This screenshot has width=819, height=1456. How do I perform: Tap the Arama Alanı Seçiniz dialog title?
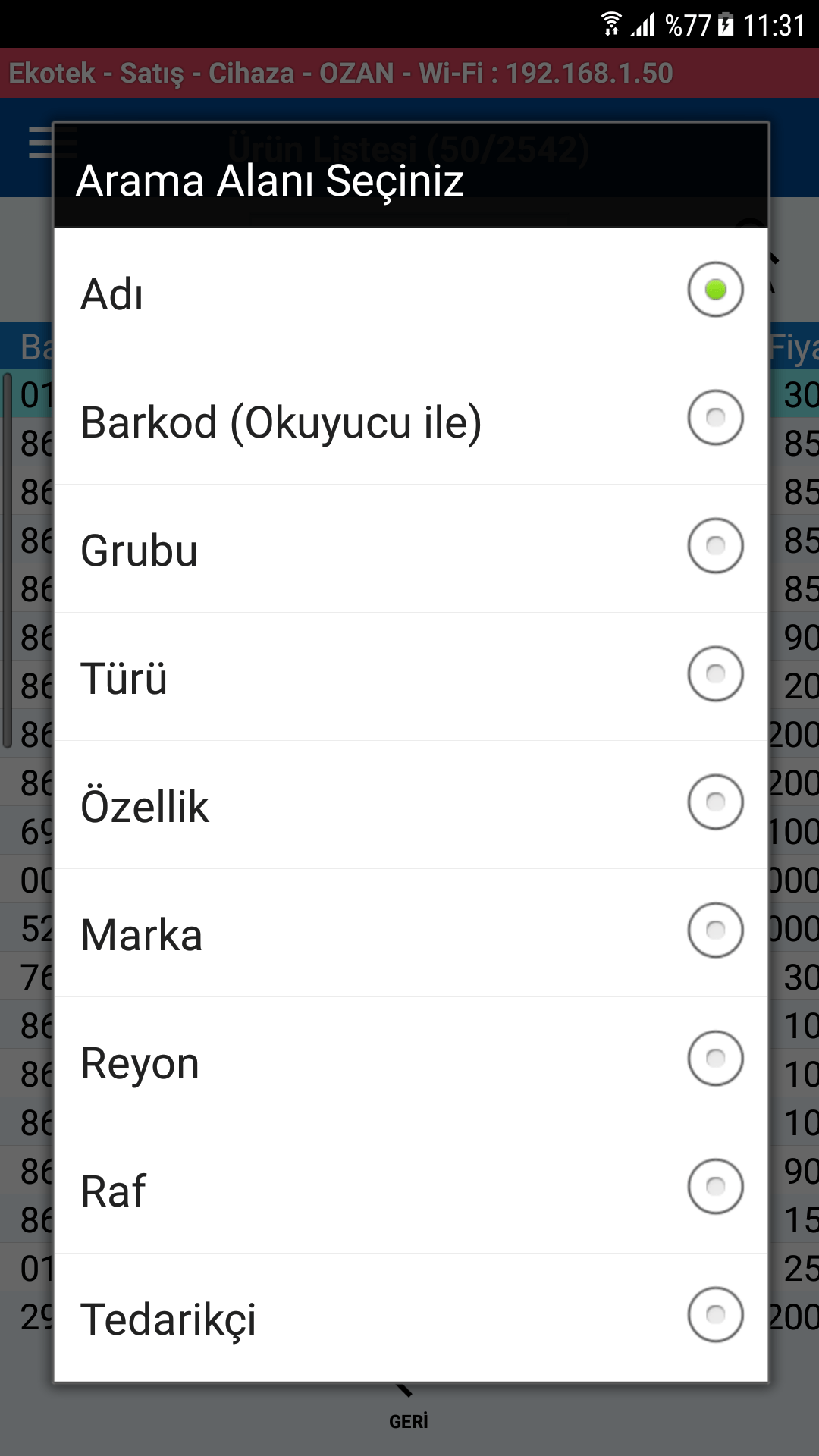tap(269, 180)
